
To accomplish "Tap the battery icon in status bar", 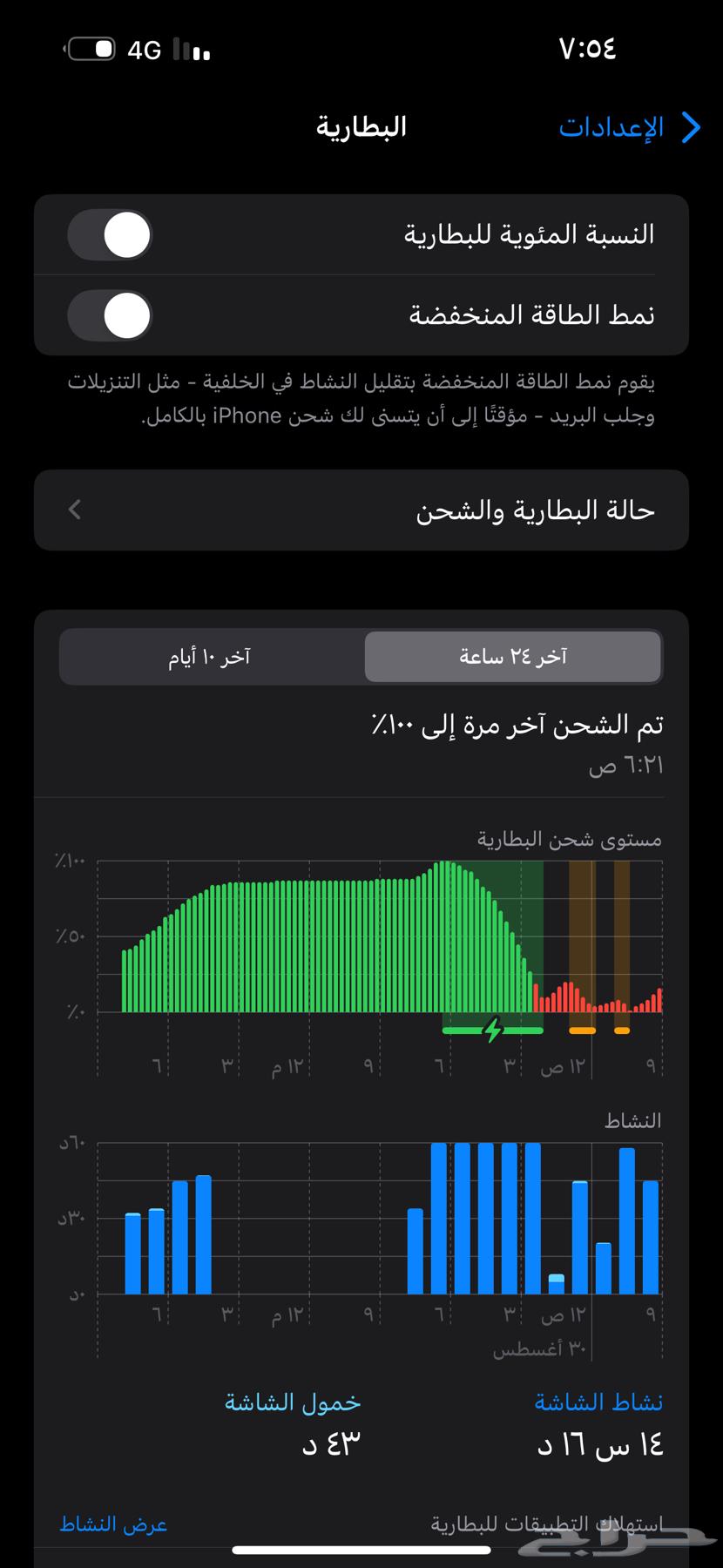I will click(91, 49).
